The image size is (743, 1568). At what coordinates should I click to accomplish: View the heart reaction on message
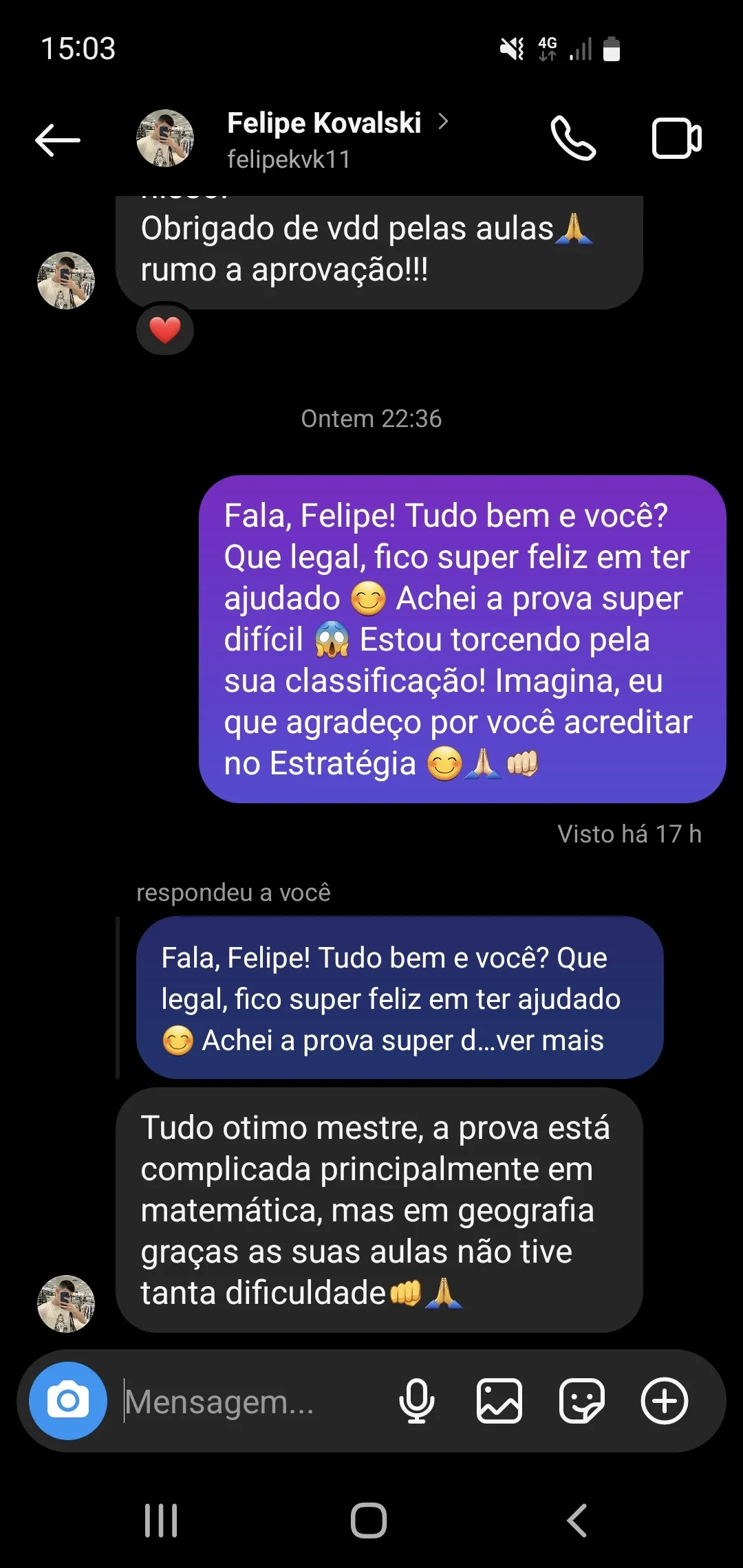pyautogui.click(x=165, y=329)
